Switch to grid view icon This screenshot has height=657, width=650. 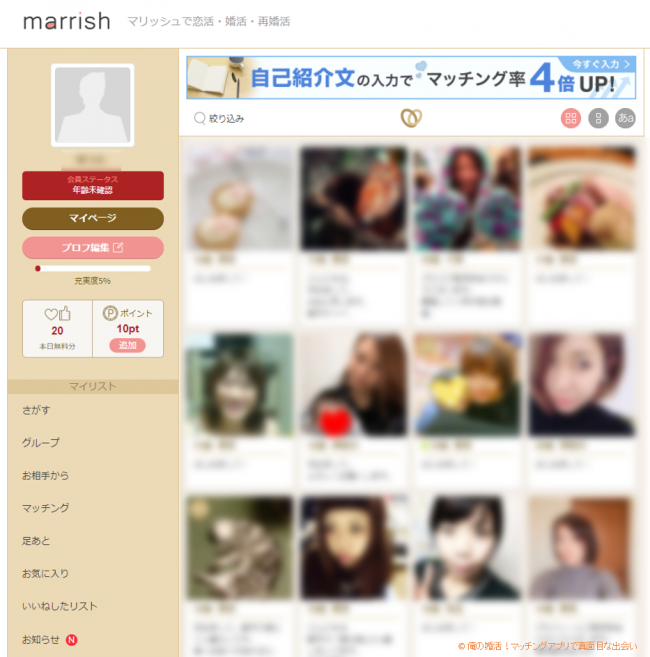(571, 118)
